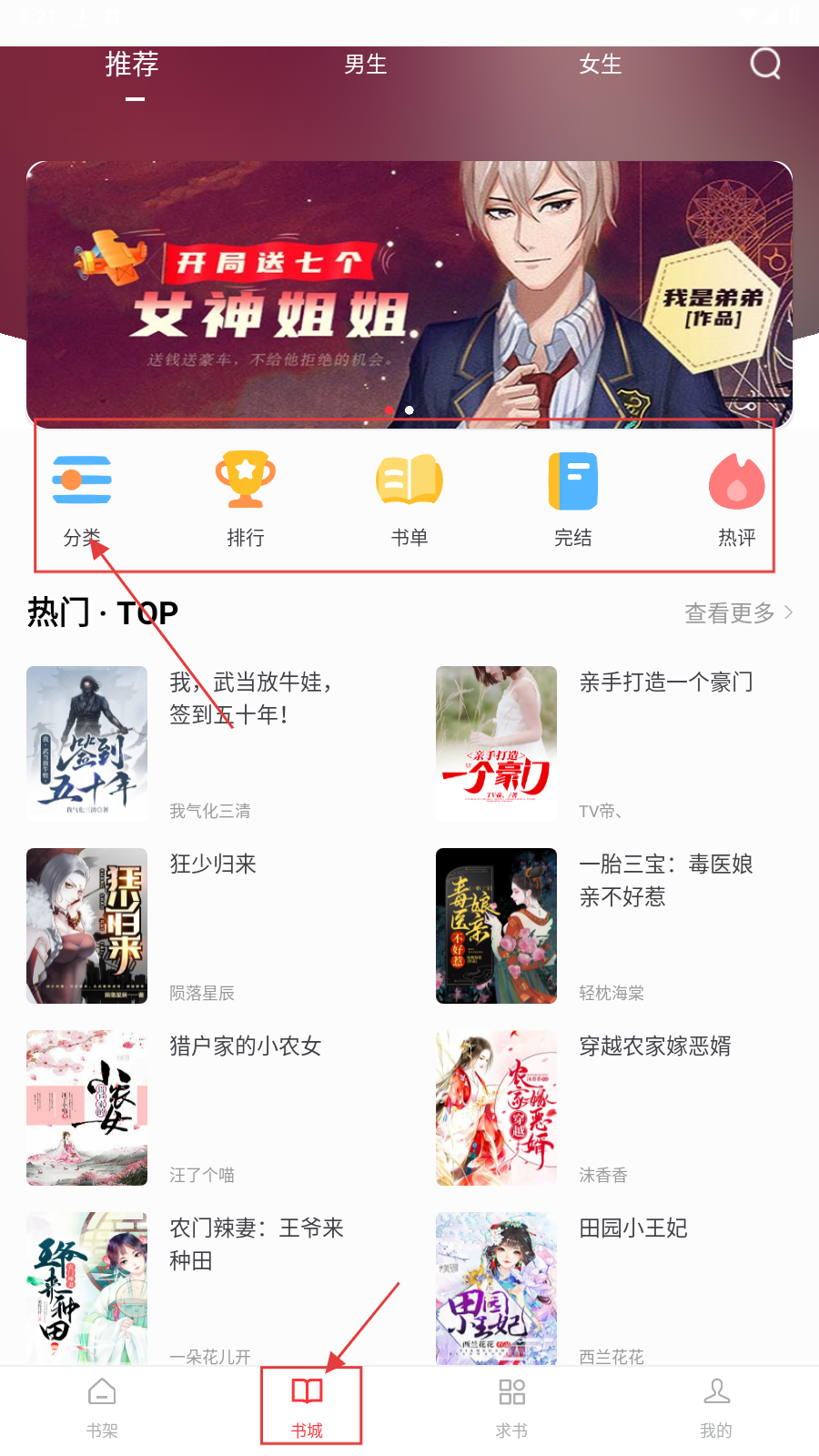Switch to the 女生 tab

(x=601, y=65)
